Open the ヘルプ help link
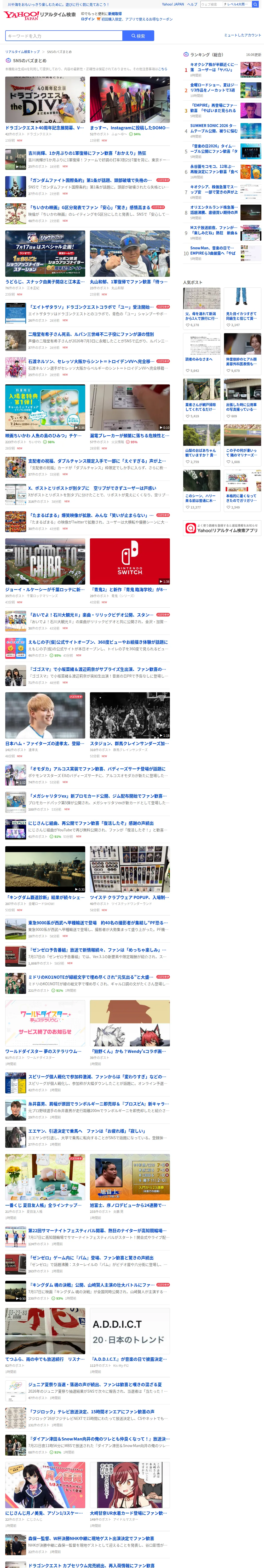Image resolution: width=264 pixels, height=1568 pixels. click(192, 4)
